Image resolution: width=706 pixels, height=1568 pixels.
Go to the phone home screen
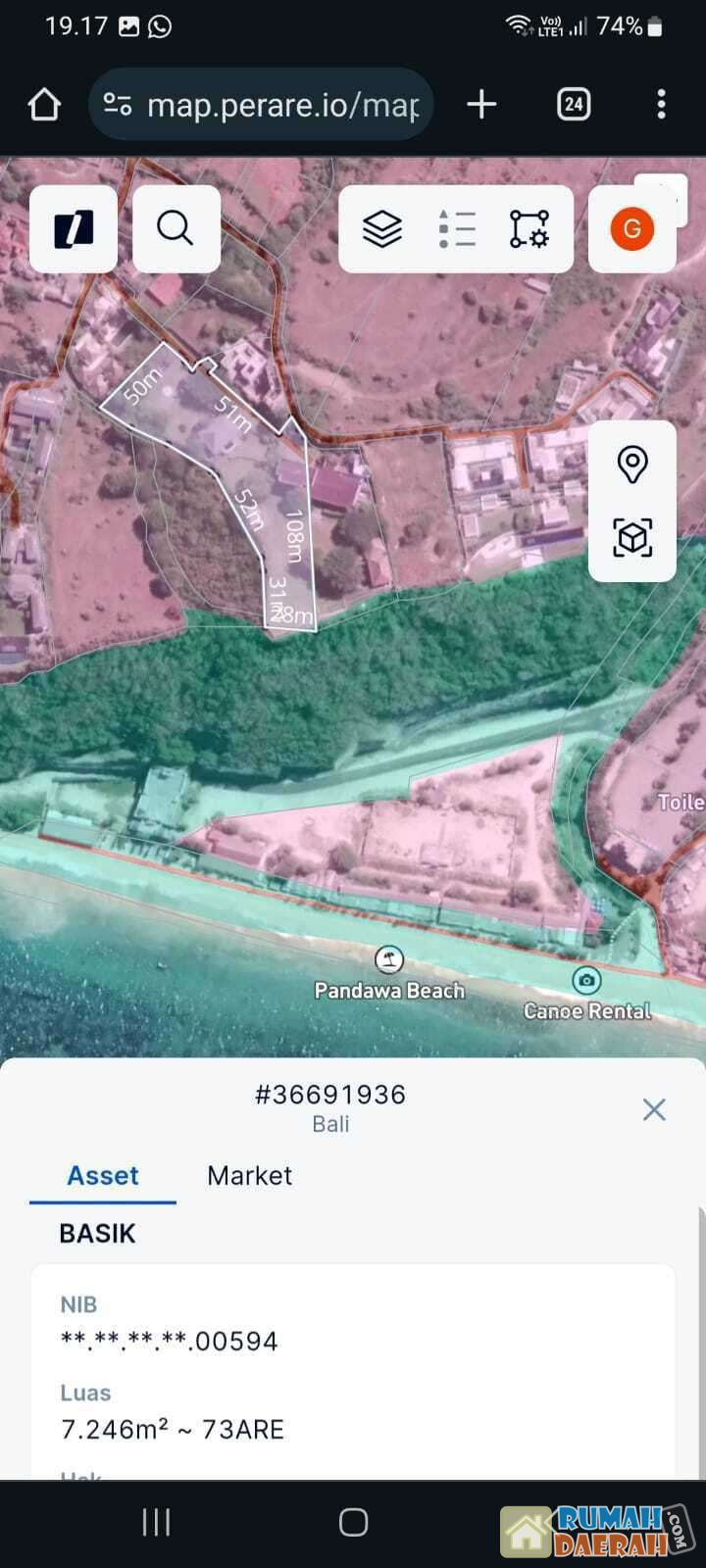point(353,1522)
